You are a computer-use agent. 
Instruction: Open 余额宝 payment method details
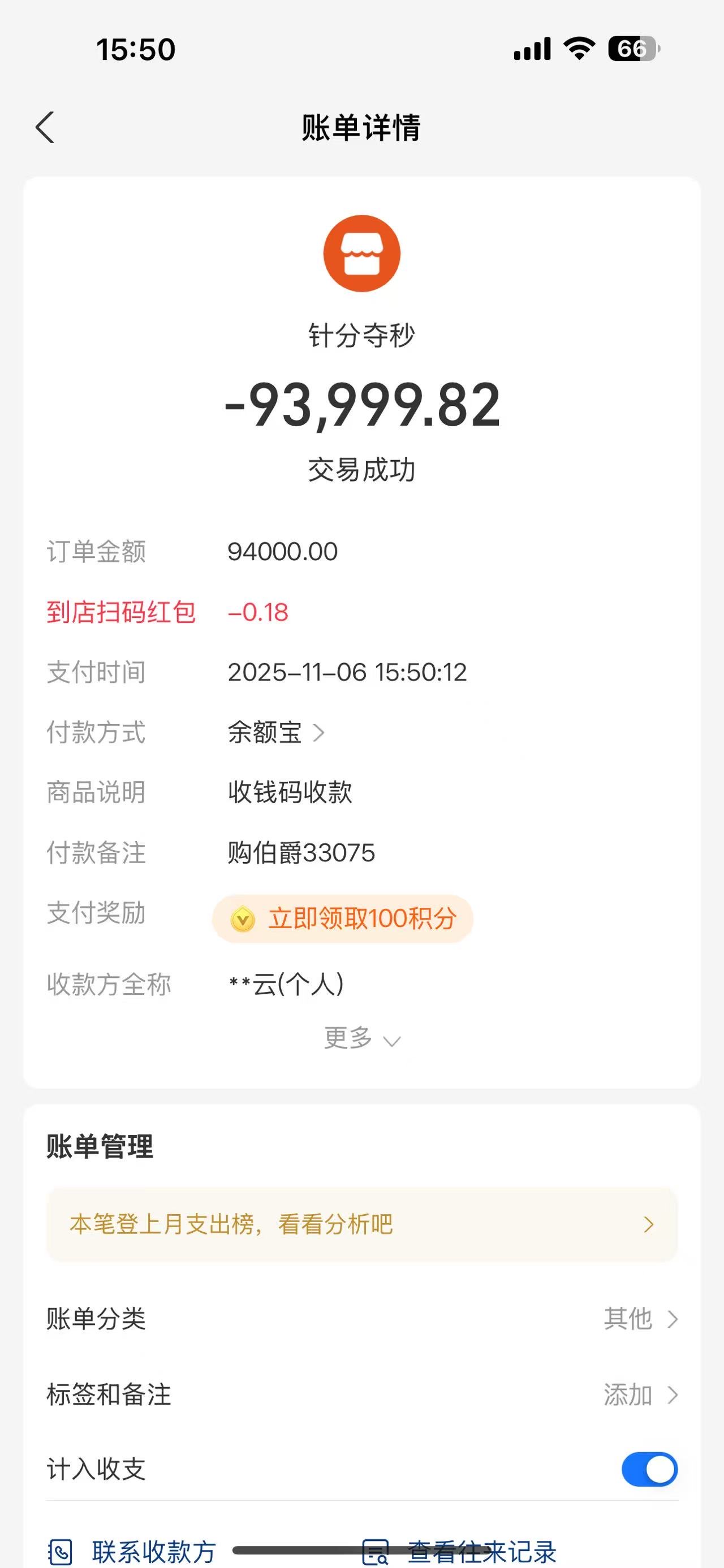pyautogui.click(x=276, y=732)
